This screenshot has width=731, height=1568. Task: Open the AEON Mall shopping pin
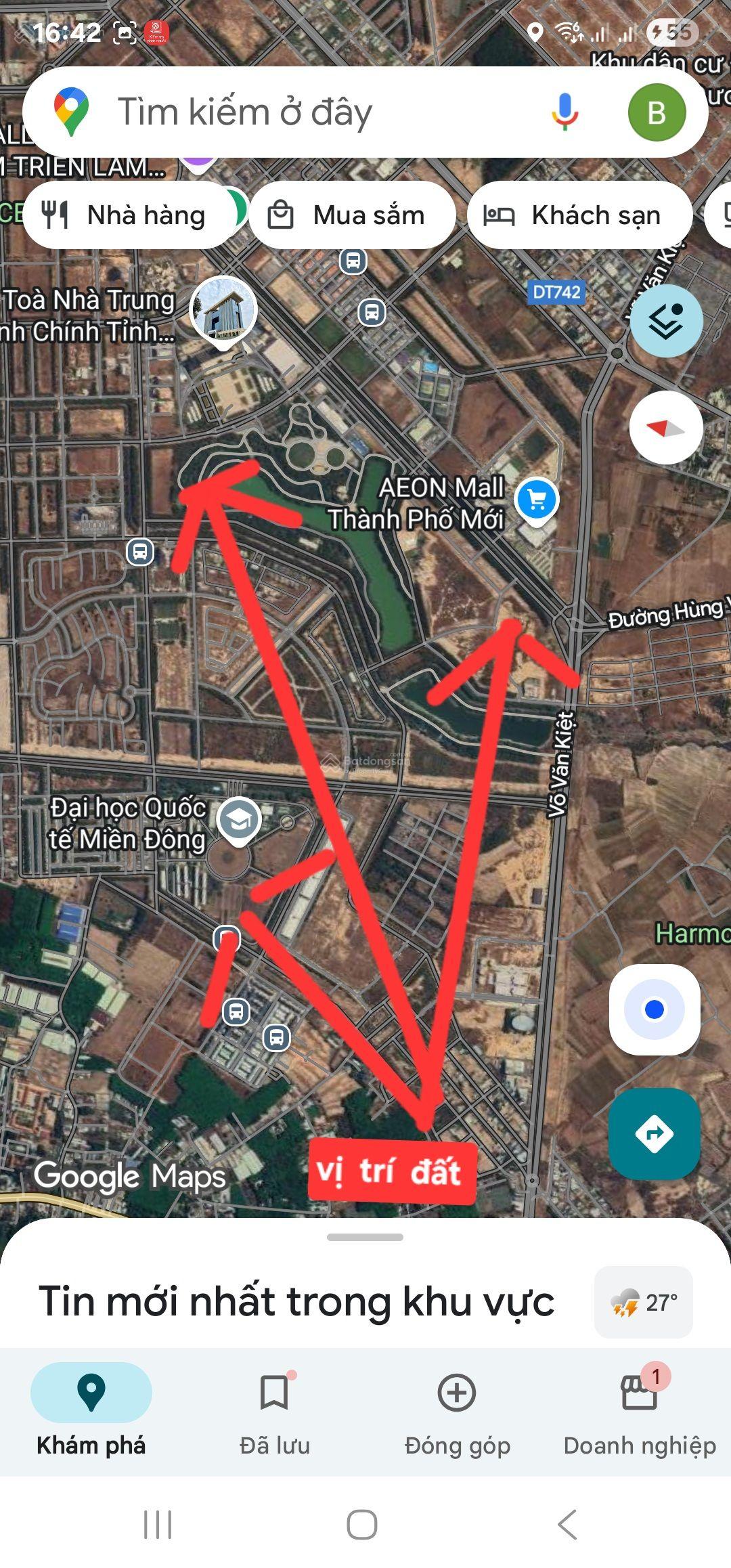click(536, 501)
